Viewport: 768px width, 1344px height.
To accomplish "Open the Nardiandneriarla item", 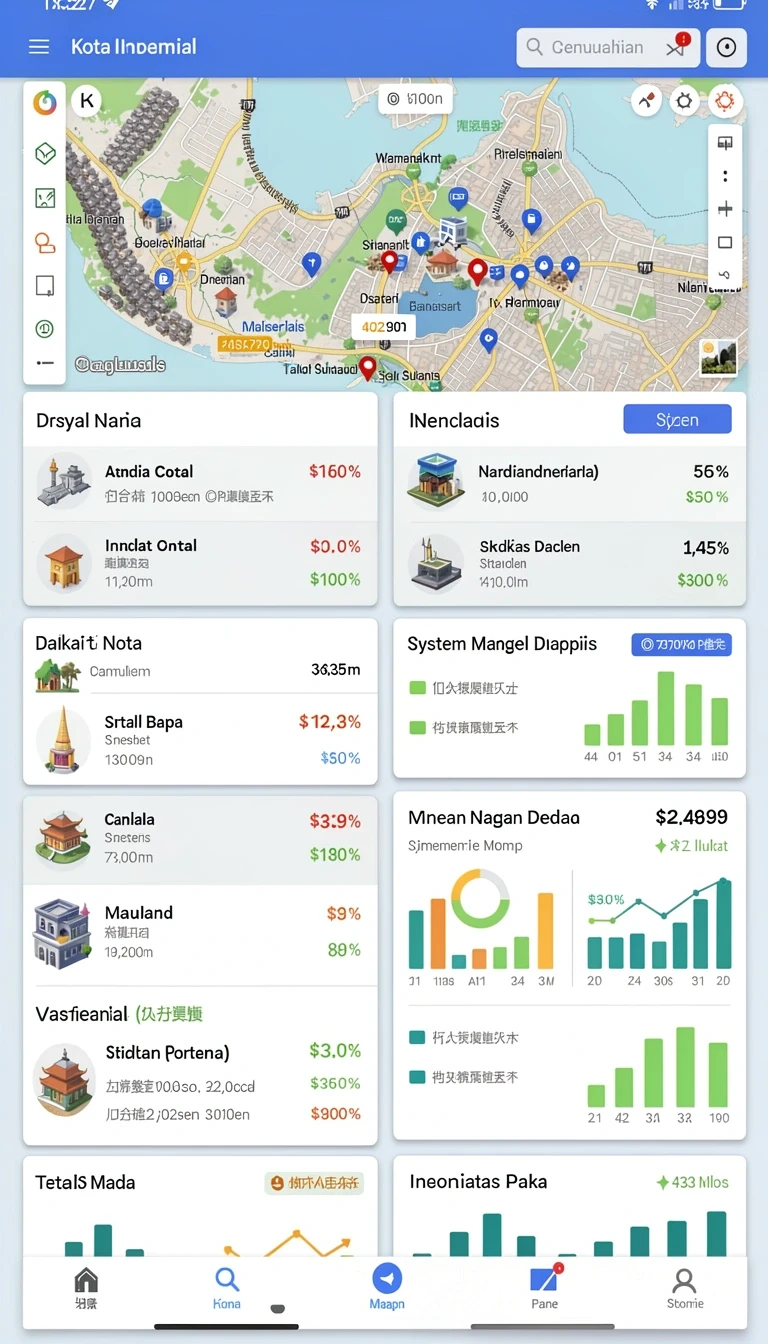I will click(x=570, y=482).
